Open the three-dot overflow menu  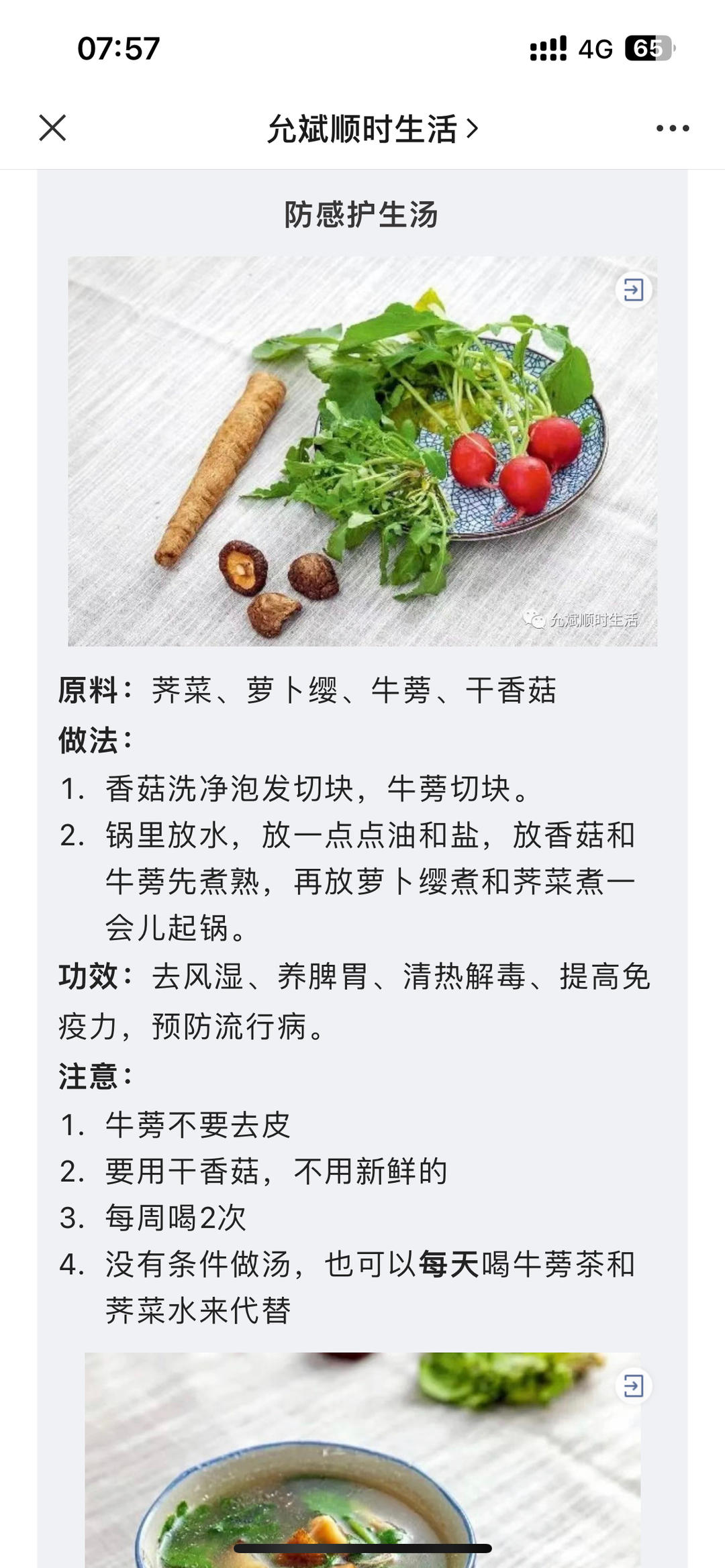coord(672,128)
